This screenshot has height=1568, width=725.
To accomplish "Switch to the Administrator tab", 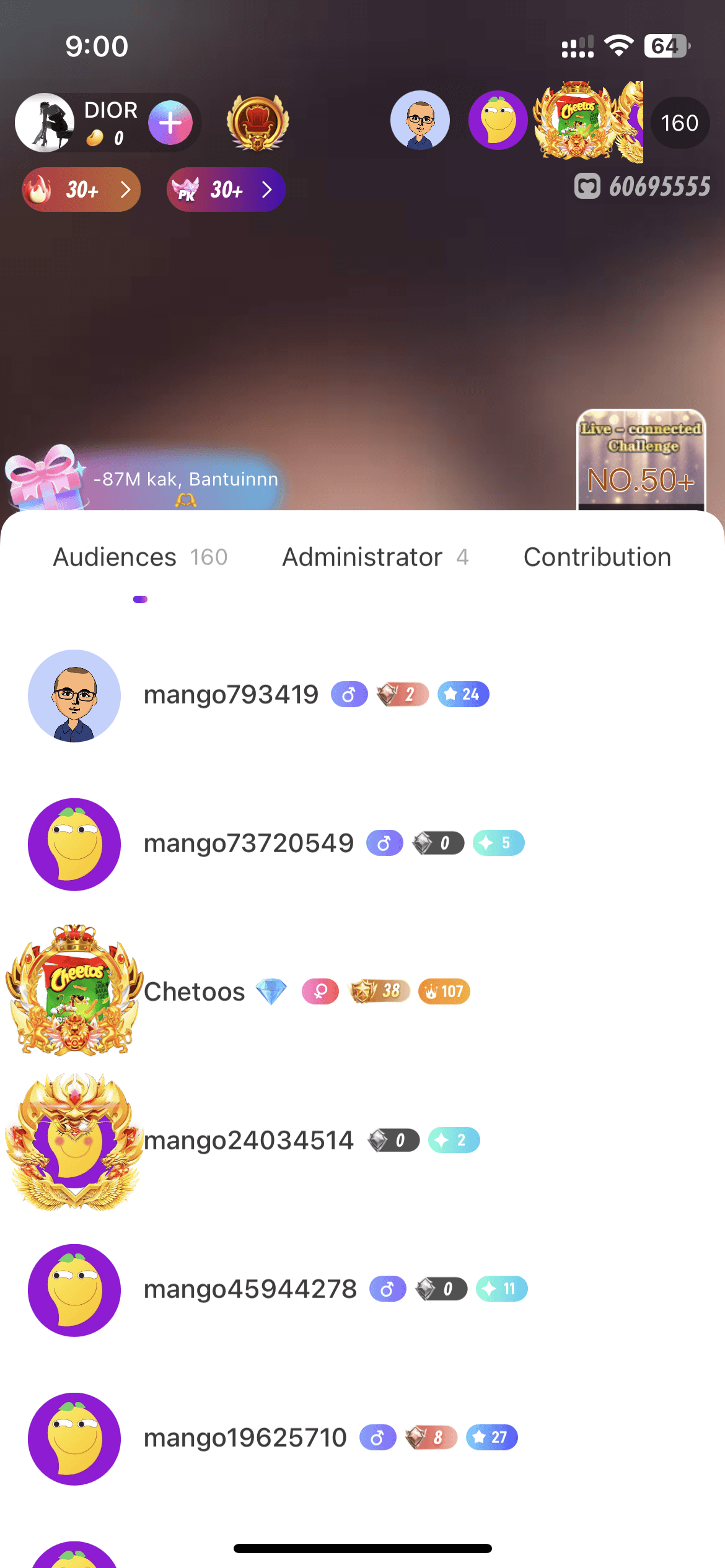I will pos(374,557).
